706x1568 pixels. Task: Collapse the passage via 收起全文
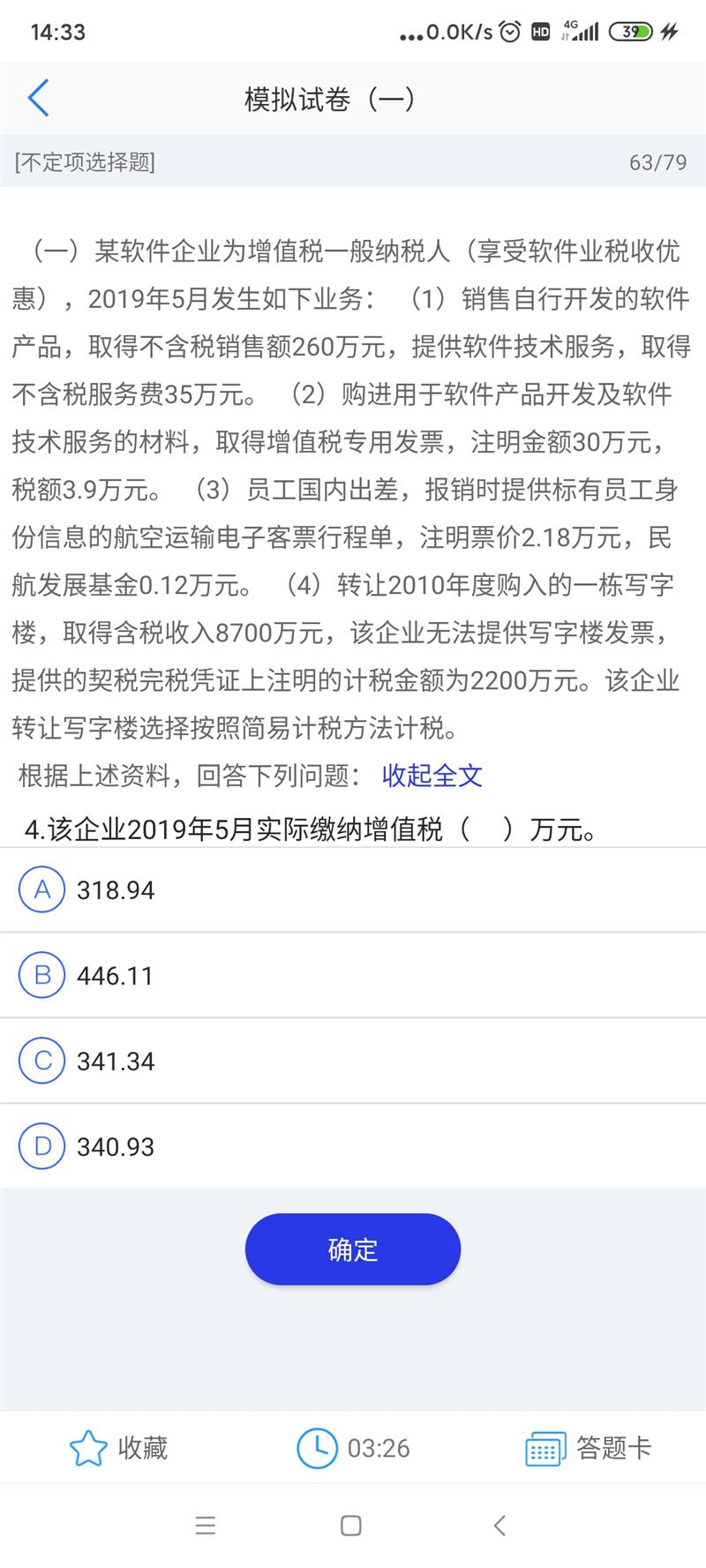tap(432, 776)
